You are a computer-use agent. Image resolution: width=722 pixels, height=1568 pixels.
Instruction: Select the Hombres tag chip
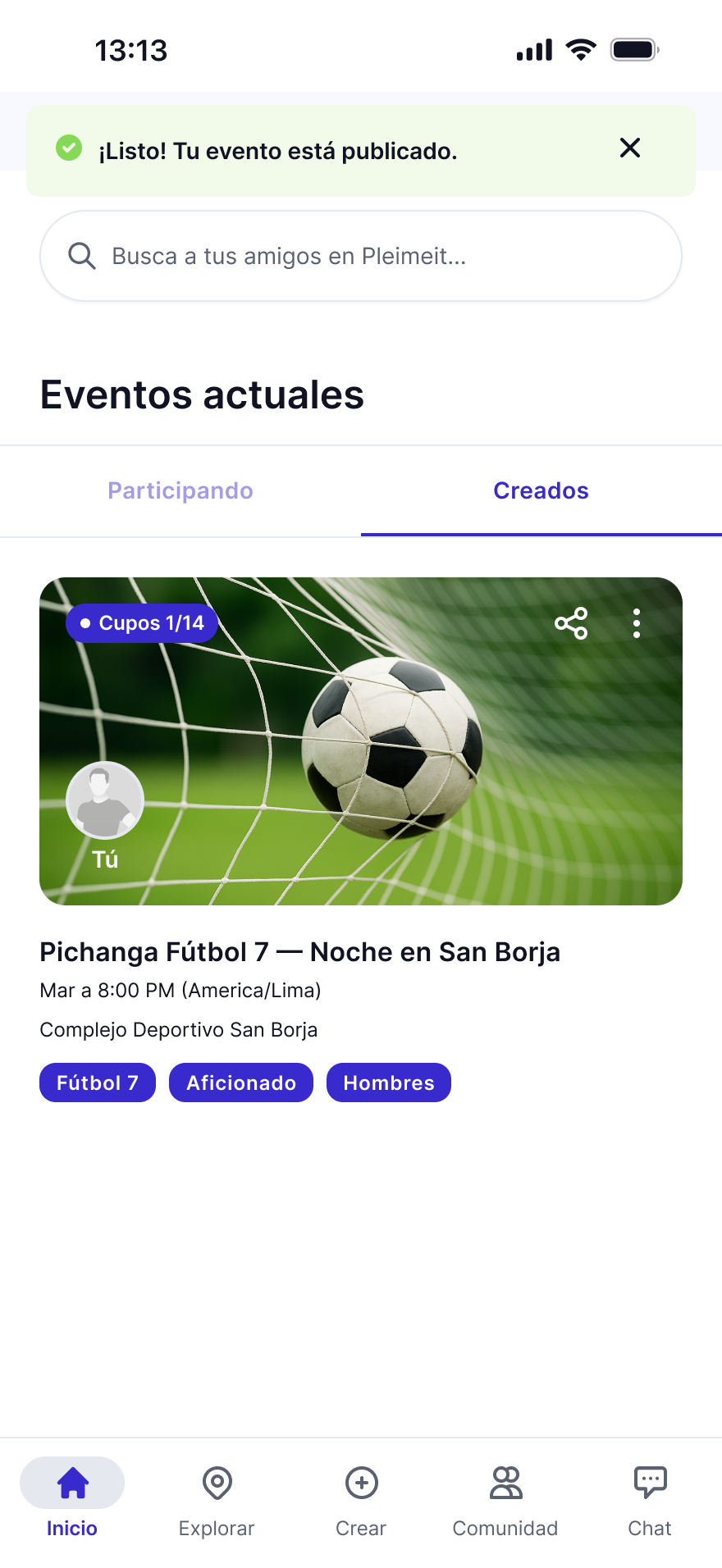tap(388, 1083)
